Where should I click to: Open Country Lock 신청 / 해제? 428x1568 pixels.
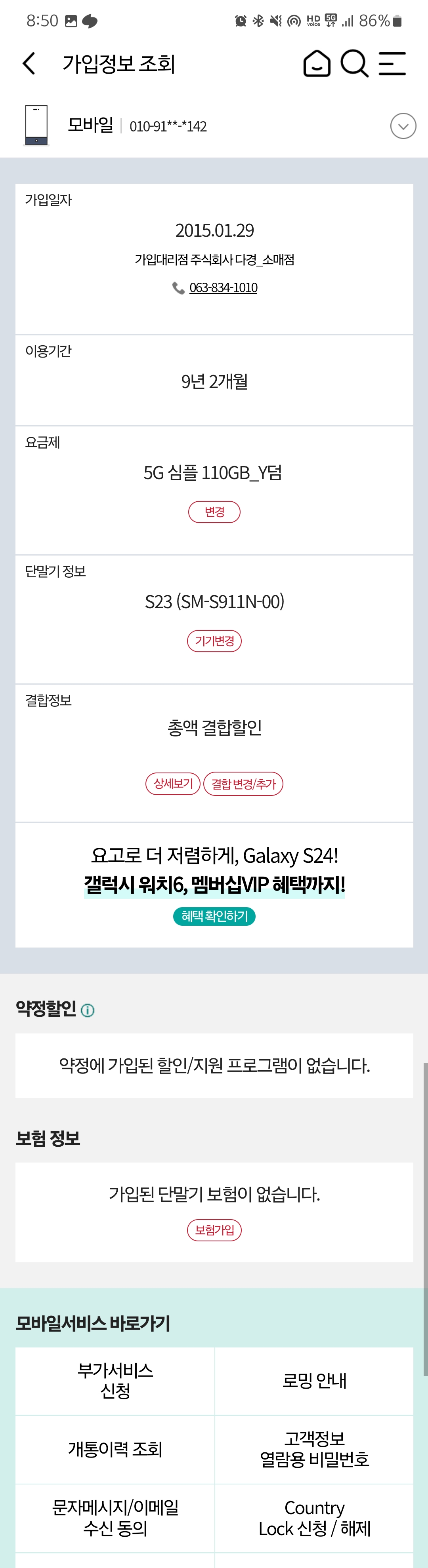[314, 1517]
